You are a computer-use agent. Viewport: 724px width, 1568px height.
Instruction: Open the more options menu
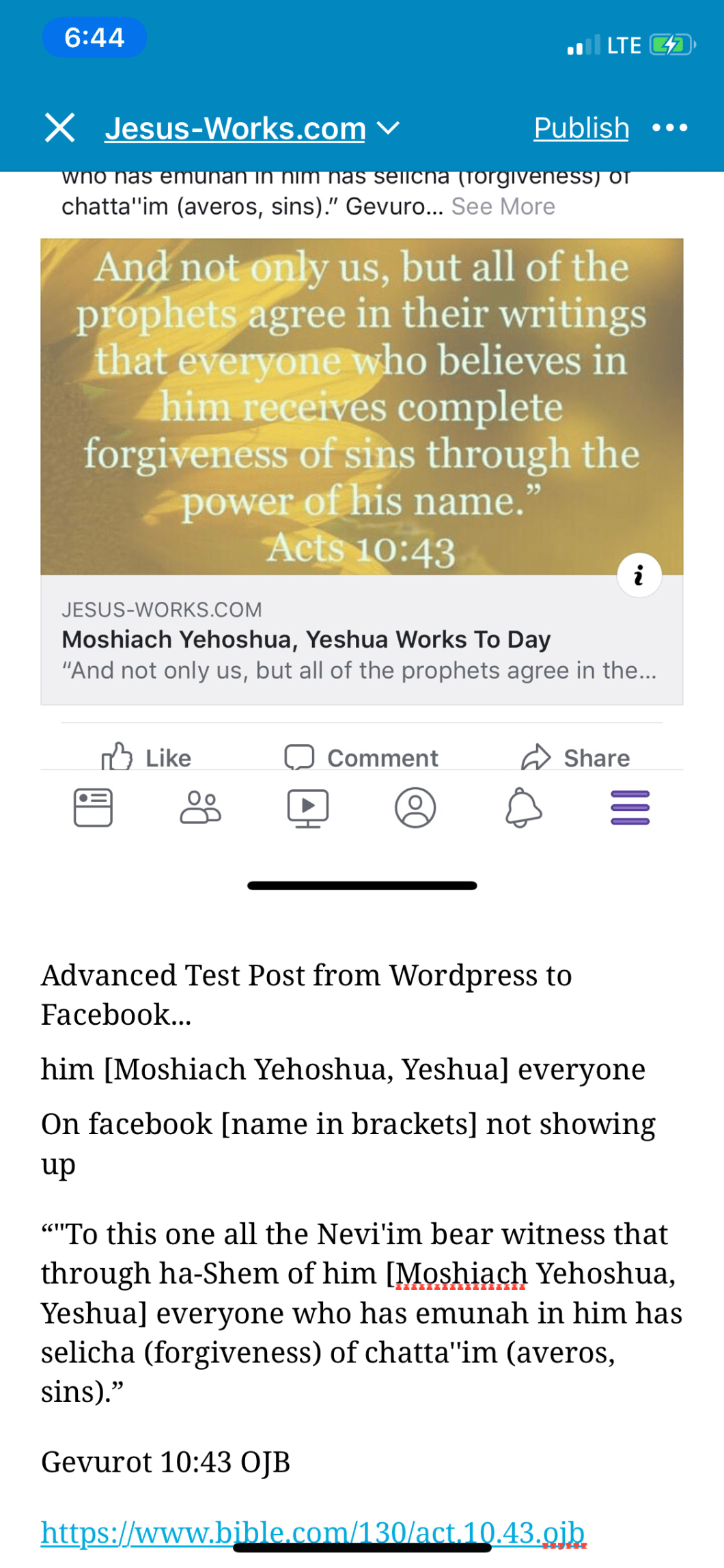tap(669, 128)
